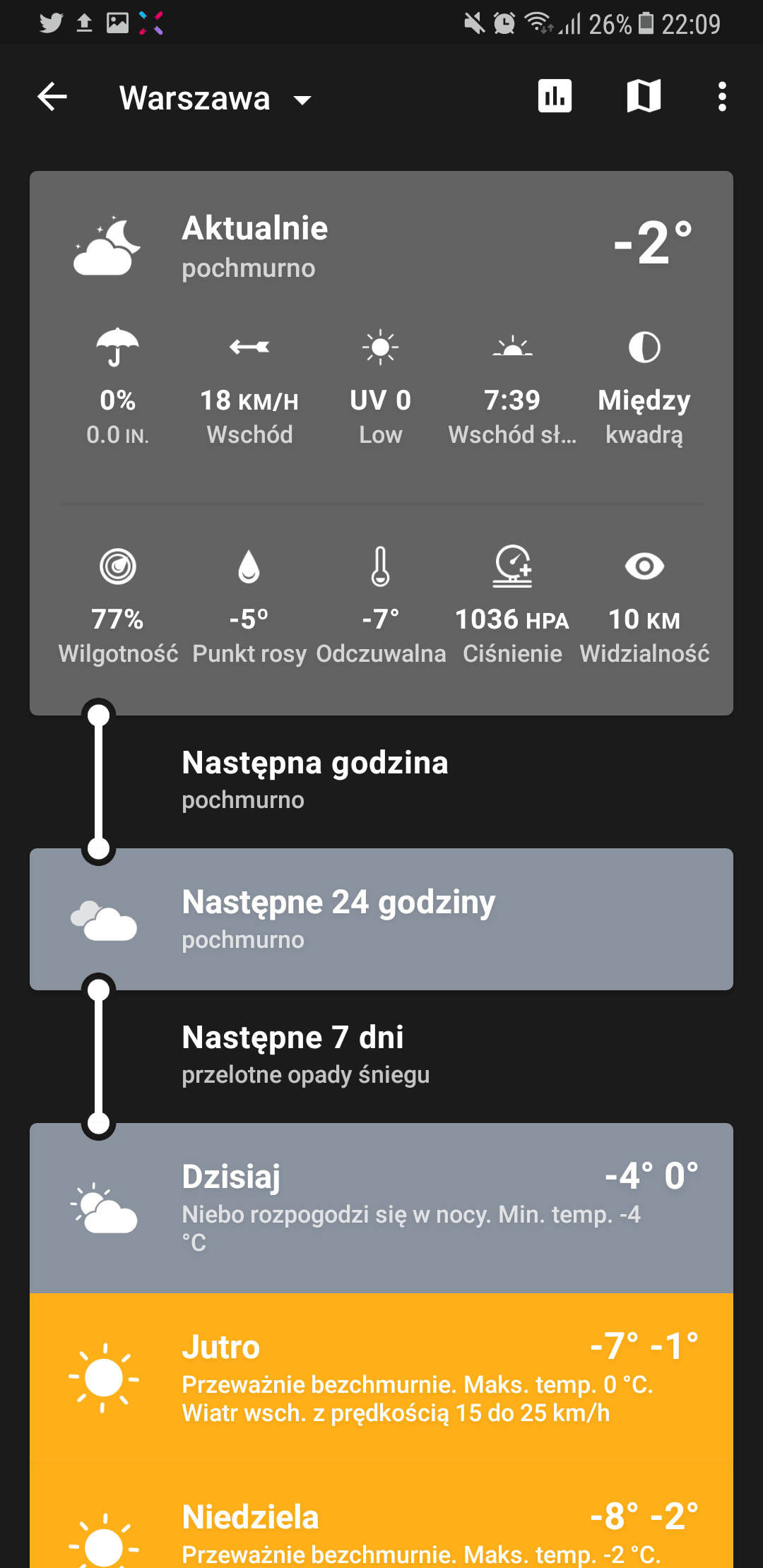Select the Aktualnie current conditions card
The image size is (763, 1568).
[x=381, y=443]
